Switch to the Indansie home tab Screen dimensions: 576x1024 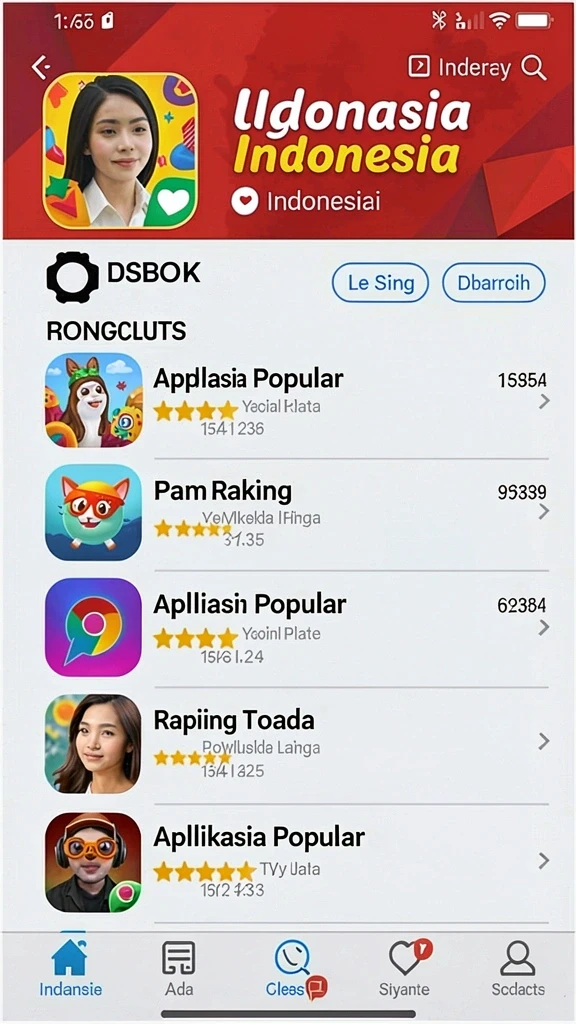[x=71, y=969]
